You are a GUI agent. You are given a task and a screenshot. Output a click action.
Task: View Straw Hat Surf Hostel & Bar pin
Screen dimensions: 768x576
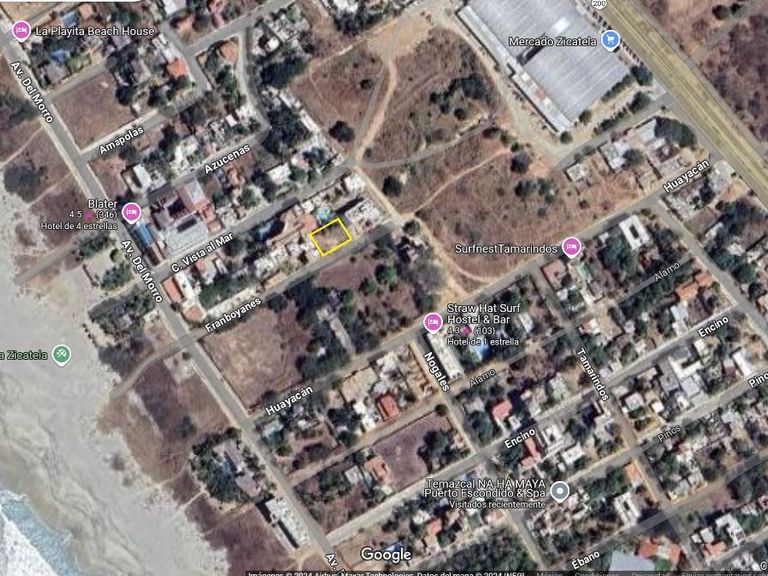(433, 322)
